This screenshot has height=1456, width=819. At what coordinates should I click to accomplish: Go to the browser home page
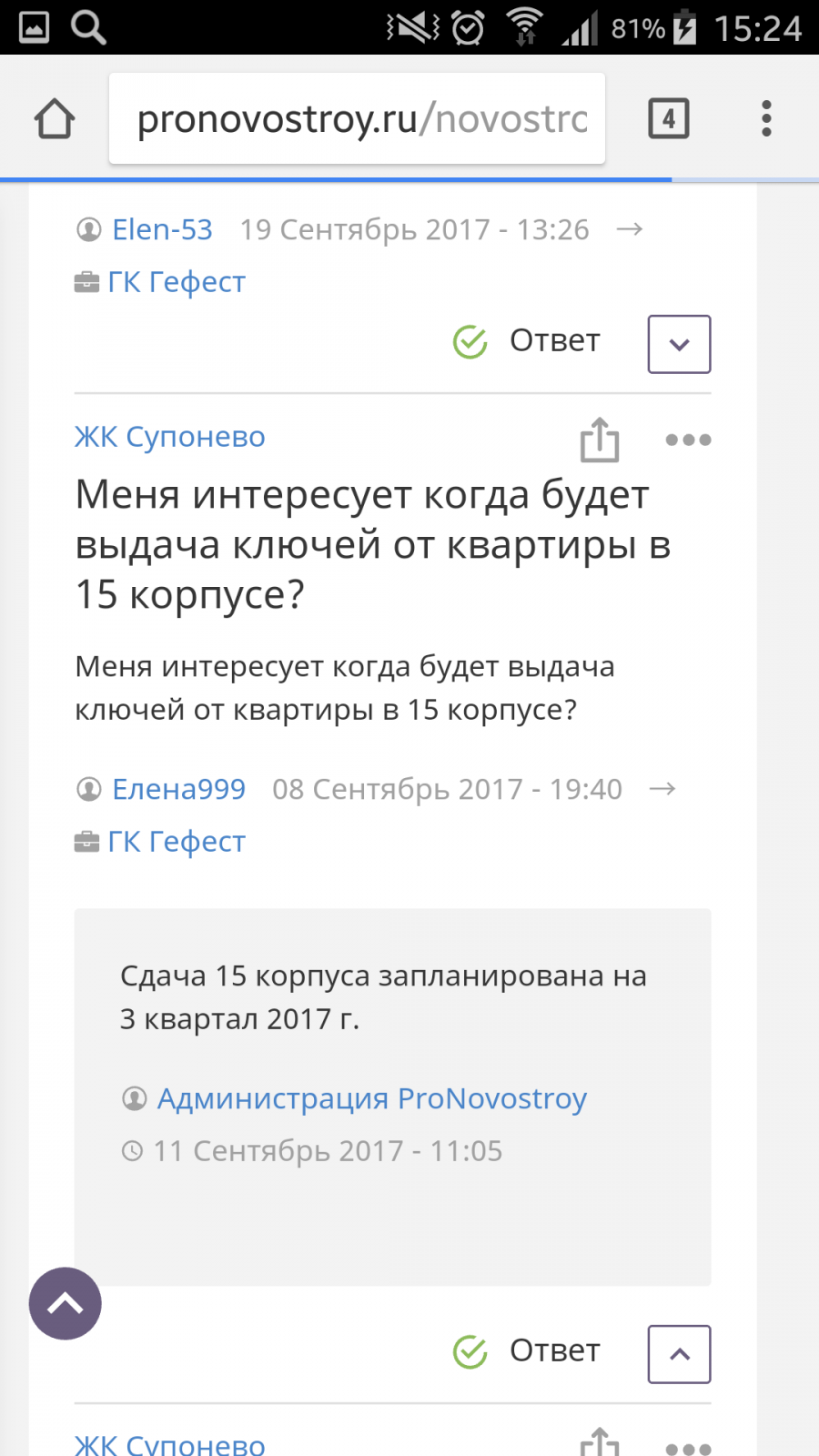55,119
